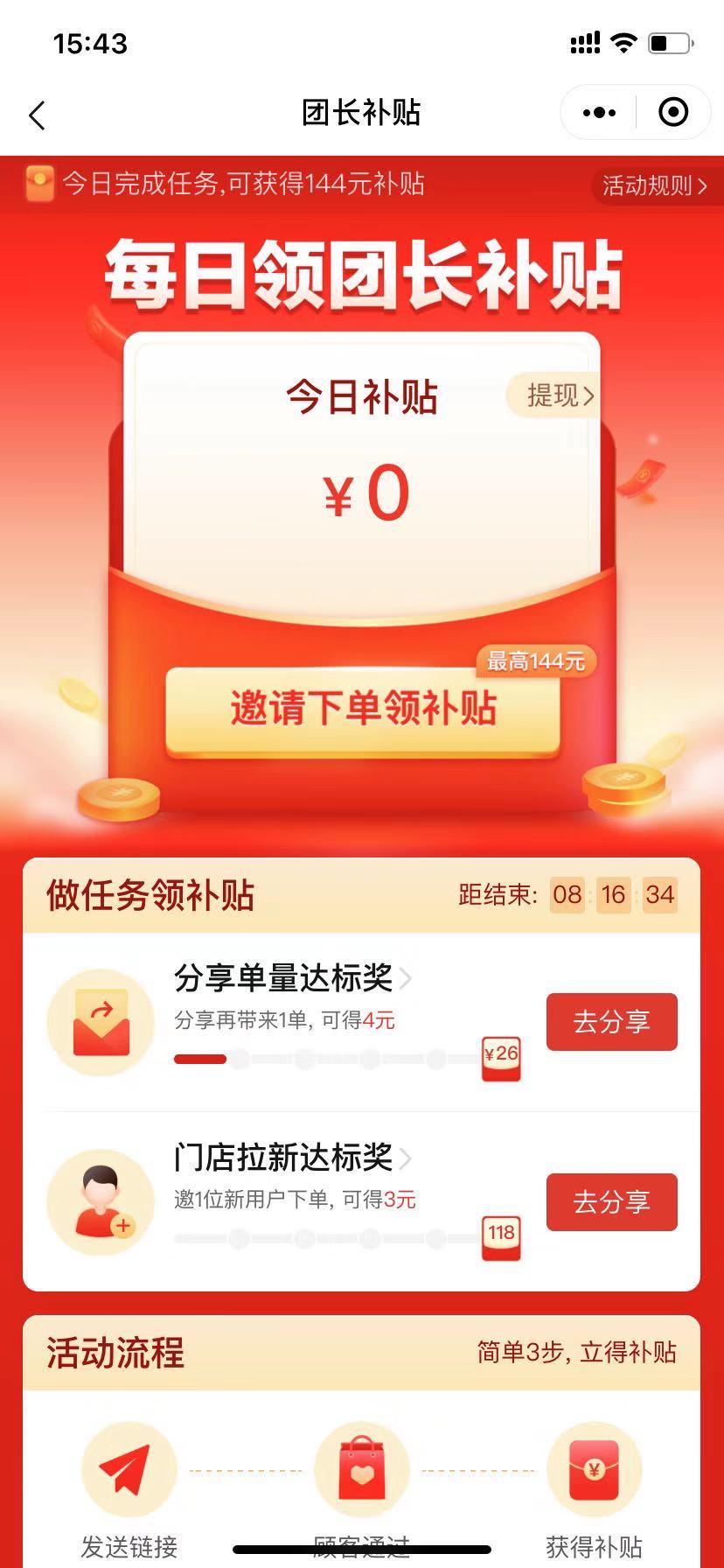Viewport: 724px width, 1568px height.
Task: Expand the 分享单量达标奖 task details
Action: tap(404, 979)
